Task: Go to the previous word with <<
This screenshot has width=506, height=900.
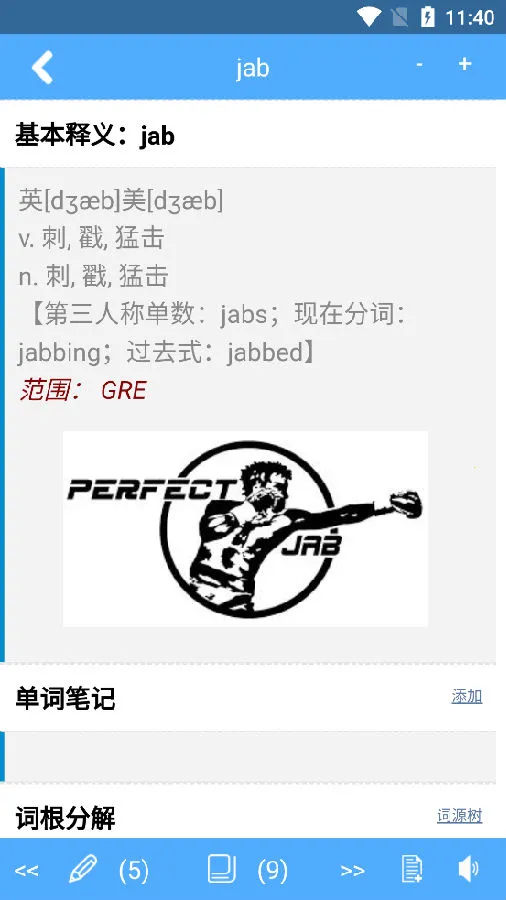Action: (26, 870)
